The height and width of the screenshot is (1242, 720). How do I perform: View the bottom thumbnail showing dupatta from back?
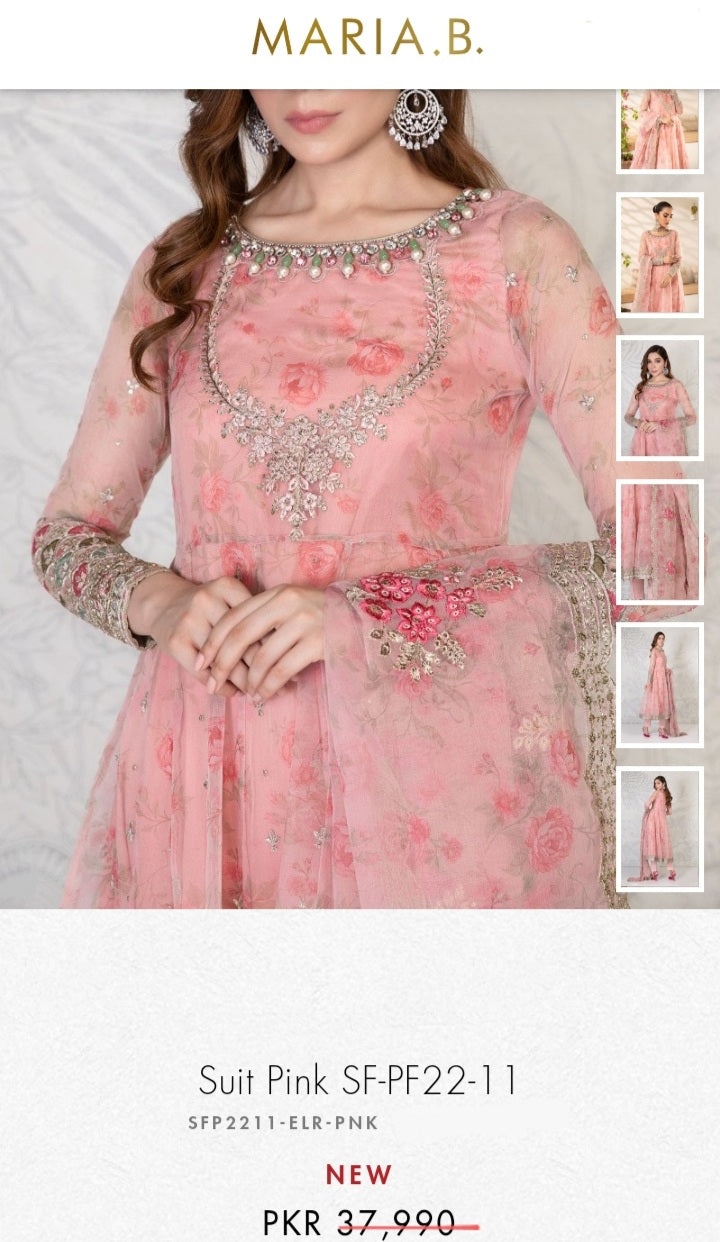pyautogui.click(x=660, y=828)
